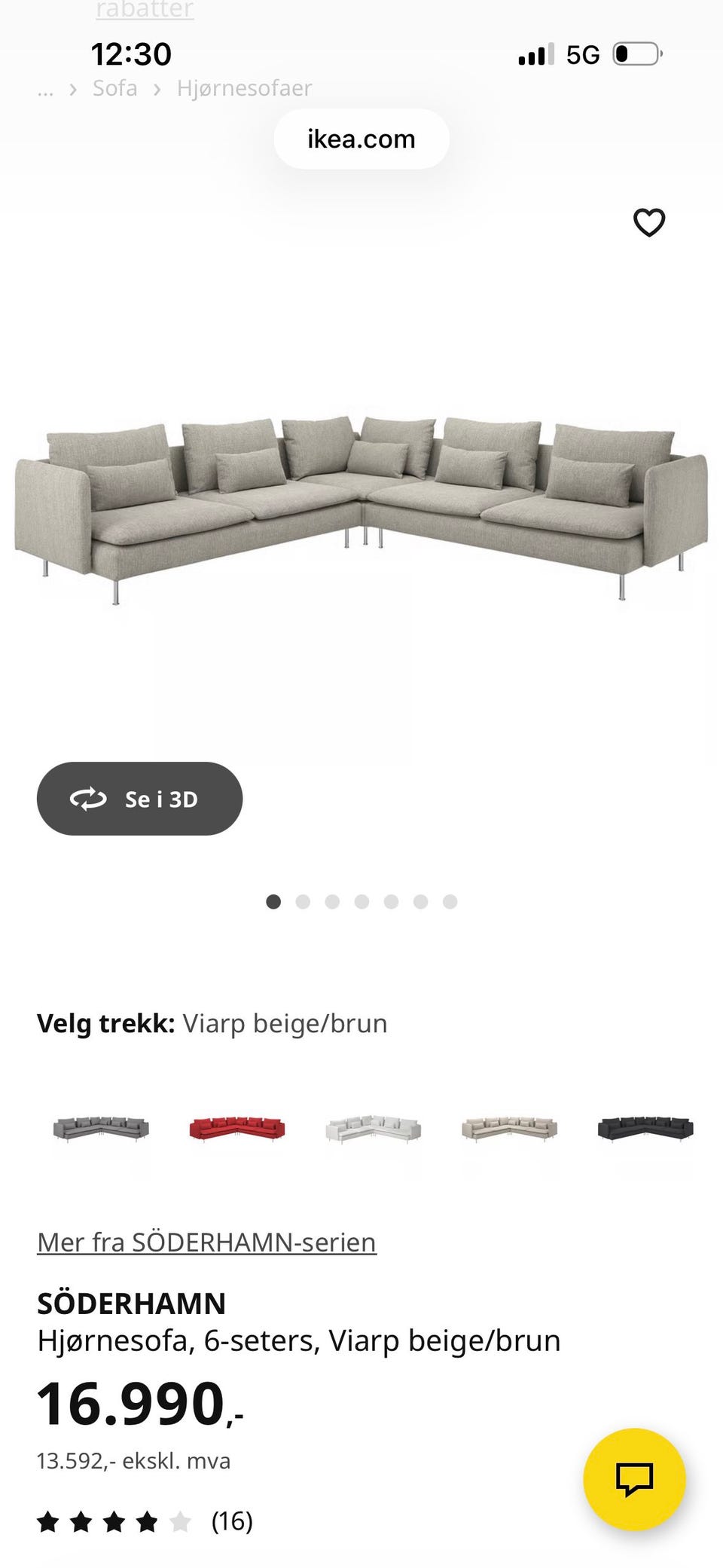Screen dimensions: 723x1568
Task: Add the sofa to favorites via heart icon
Action: [648, 222]
